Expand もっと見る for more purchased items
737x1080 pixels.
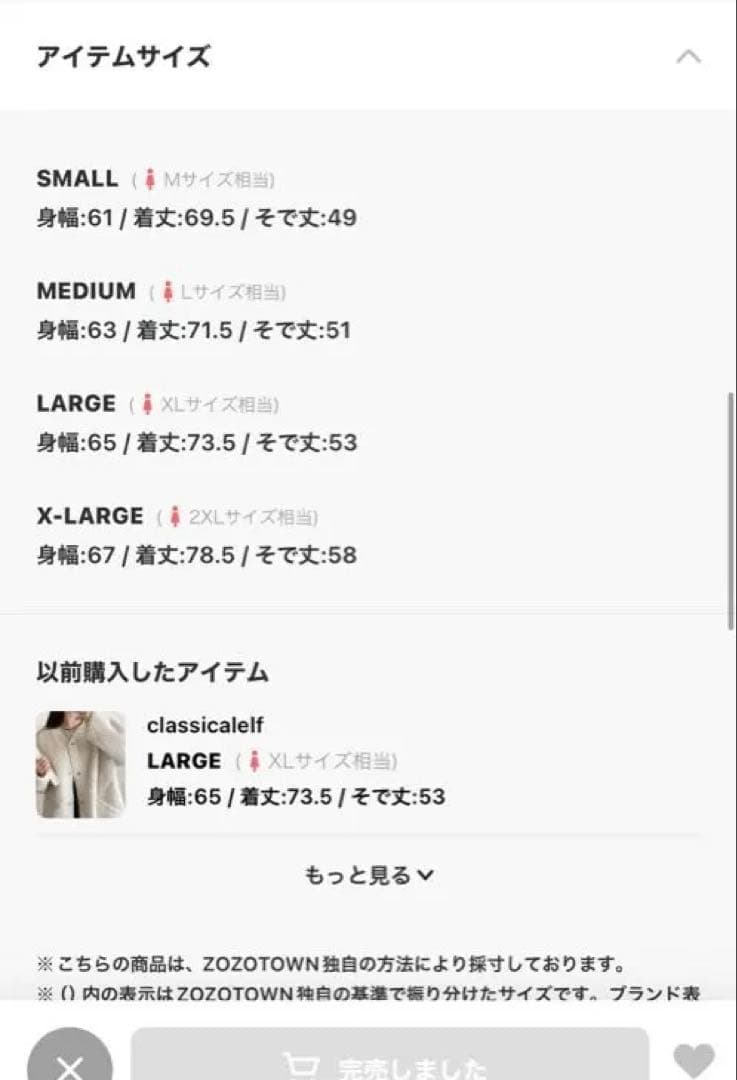click(x=369, y=875)
